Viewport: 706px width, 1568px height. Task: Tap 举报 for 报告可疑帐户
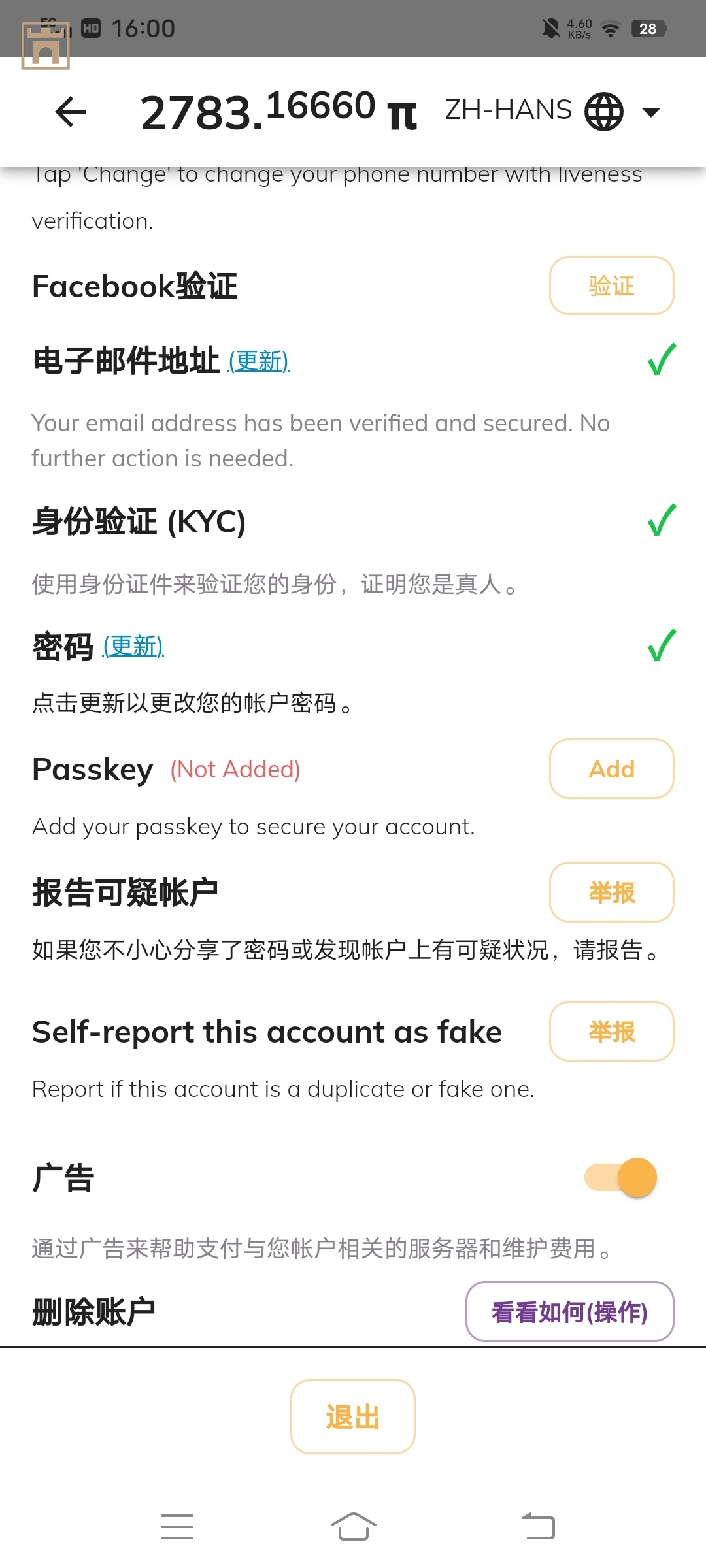click(611, 892)
